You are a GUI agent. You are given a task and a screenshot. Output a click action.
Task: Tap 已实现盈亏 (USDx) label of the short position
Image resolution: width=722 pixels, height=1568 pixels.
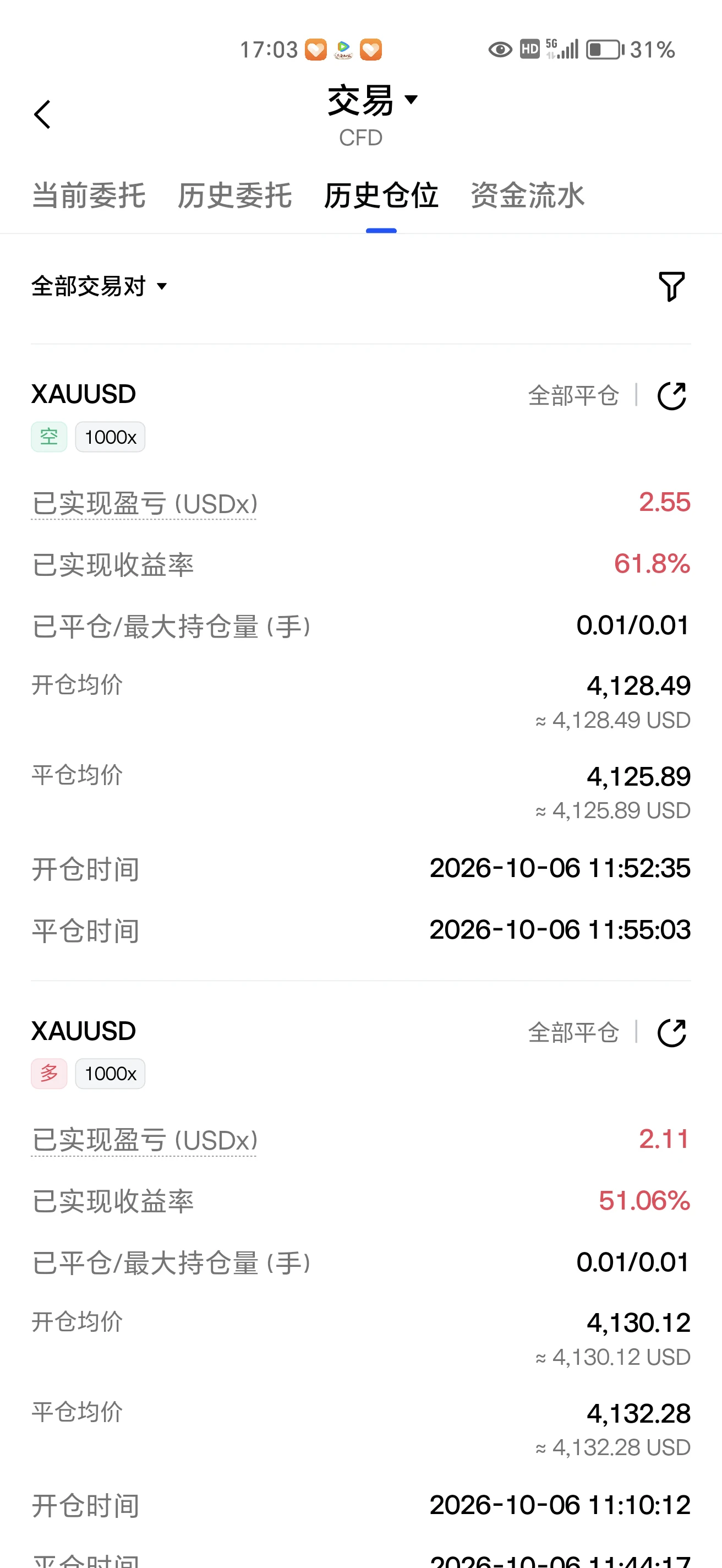point(144,504)
